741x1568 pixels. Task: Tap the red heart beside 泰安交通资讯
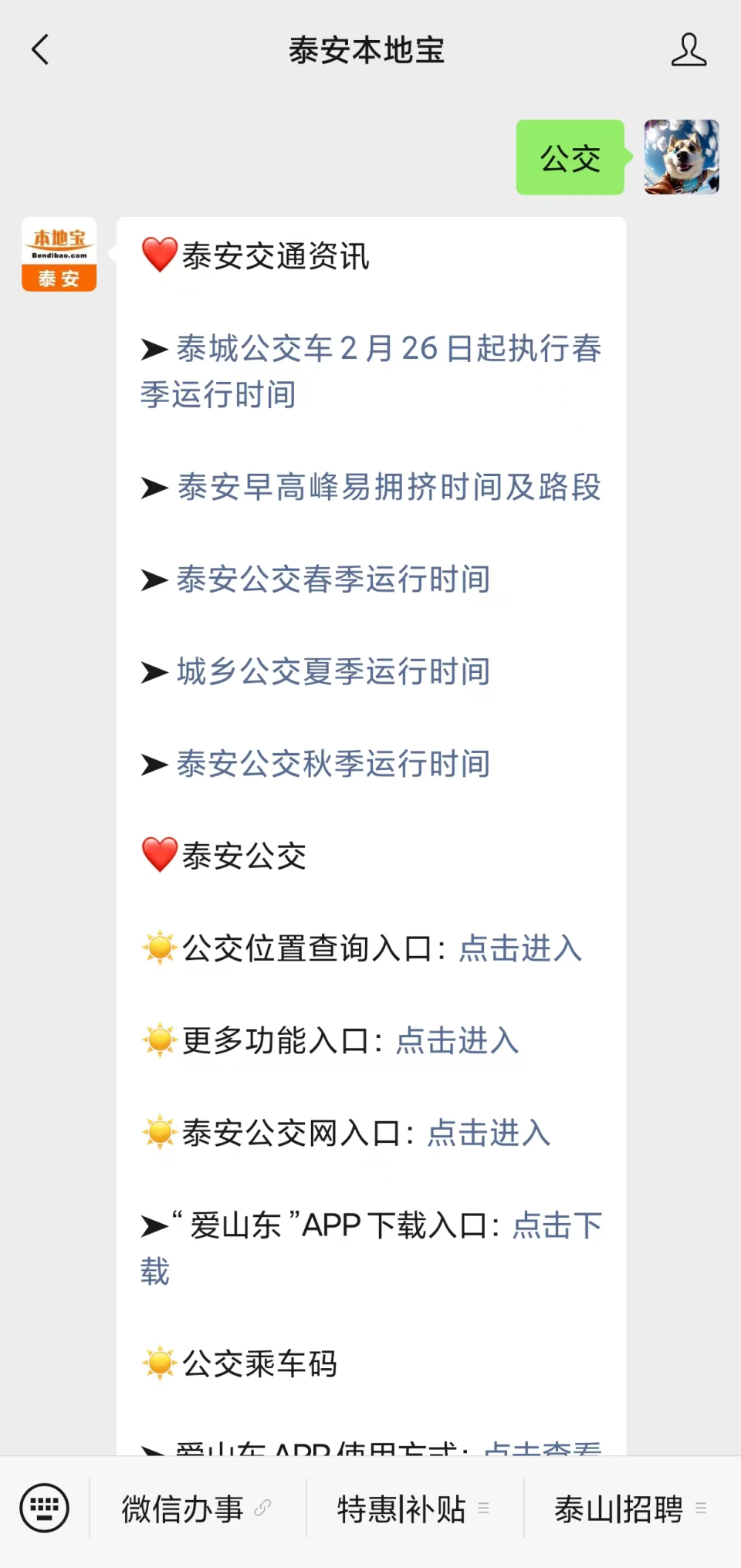[x=158, y=255]
